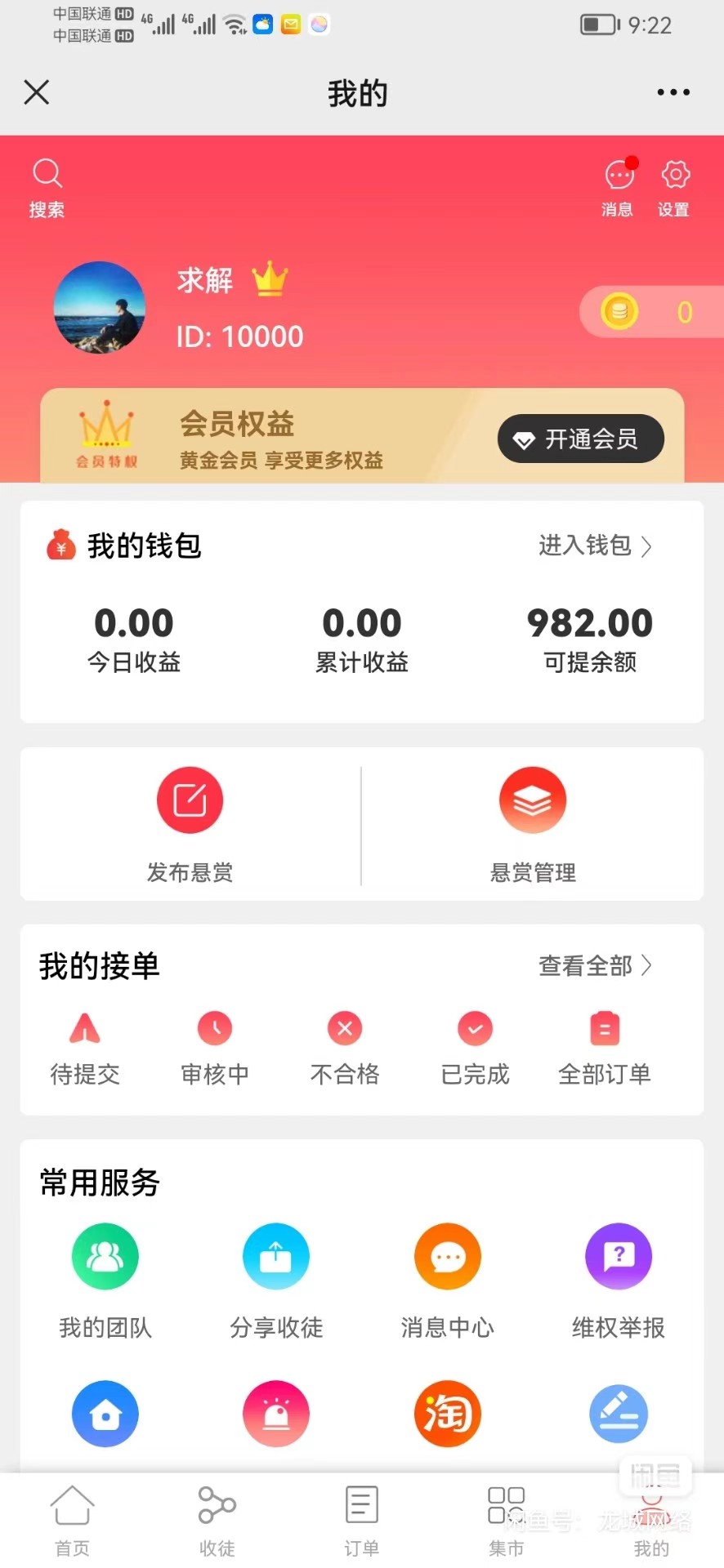Switch to the 首页 tab
The height and width of the screenshot is (1568, 724).
coord(72,1521)
